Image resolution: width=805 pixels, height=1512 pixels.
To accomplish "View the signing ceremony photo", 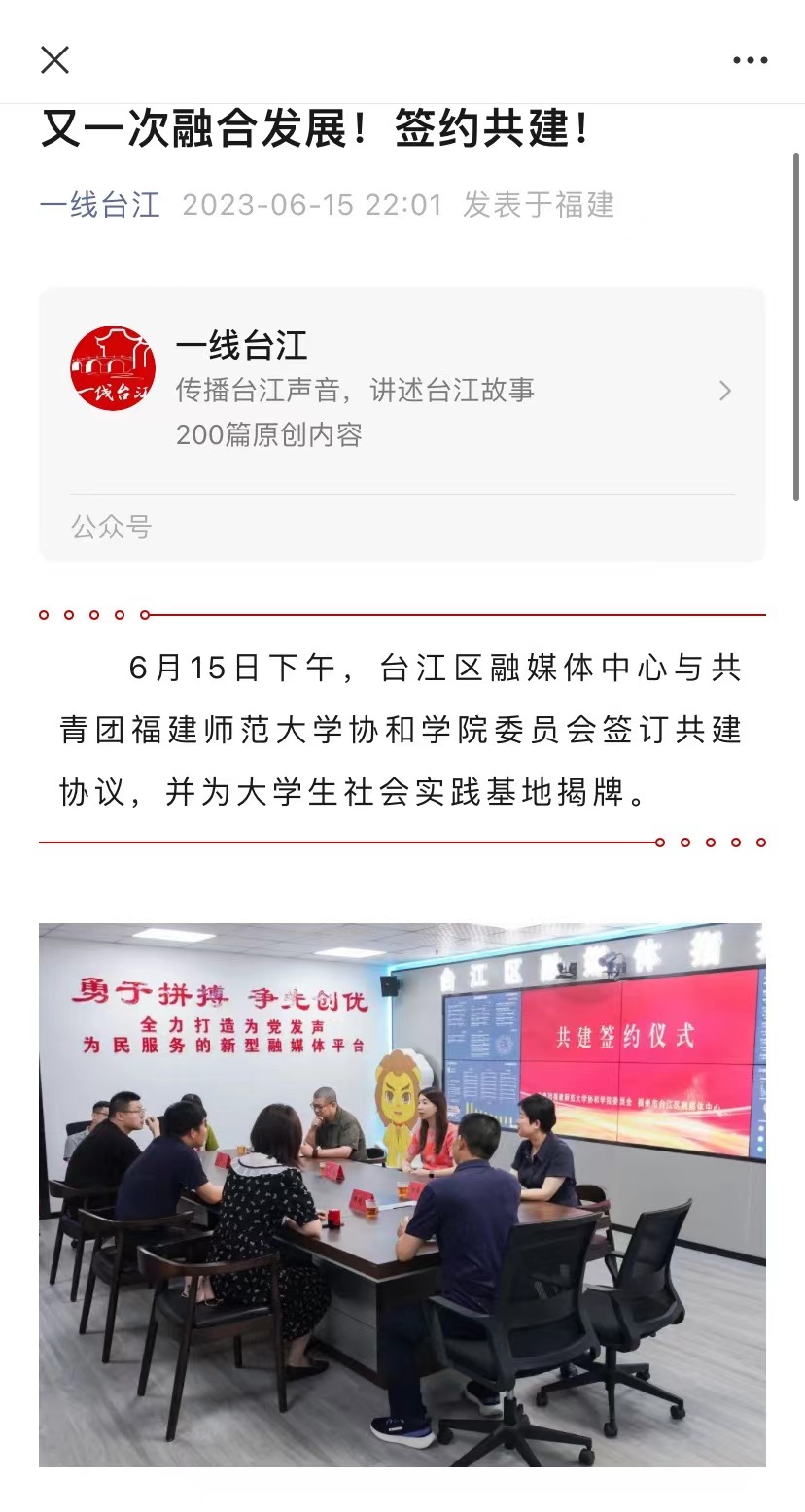I will click(x=402, y=1194).
